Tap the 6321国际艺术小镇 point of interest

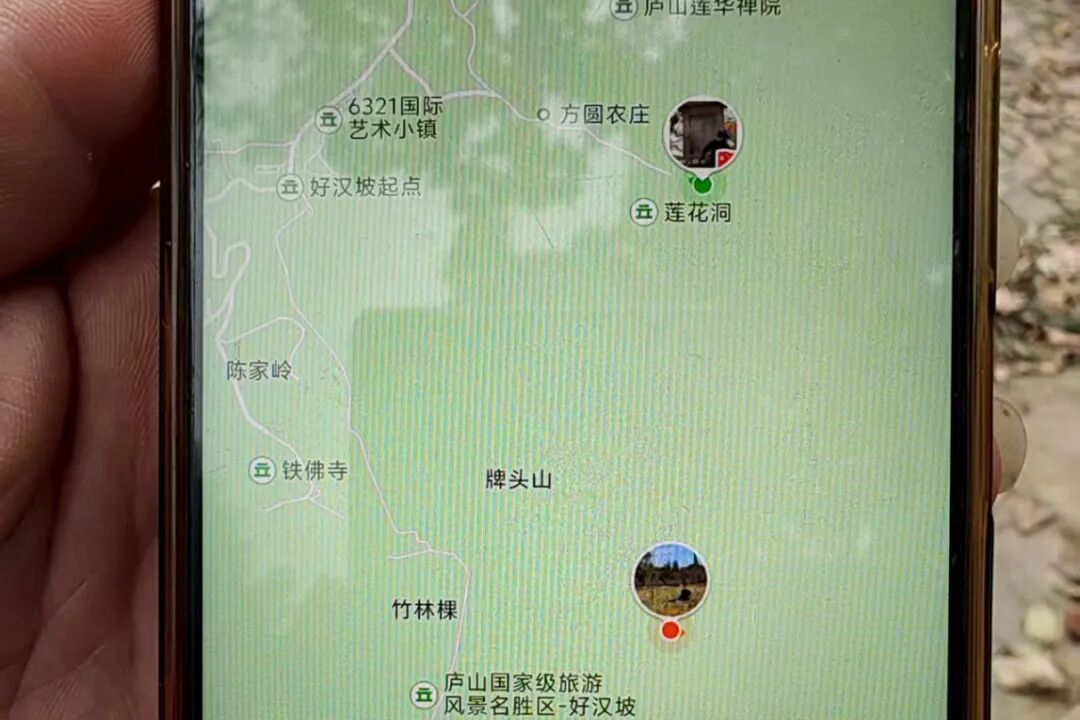(x=329, y=119)
